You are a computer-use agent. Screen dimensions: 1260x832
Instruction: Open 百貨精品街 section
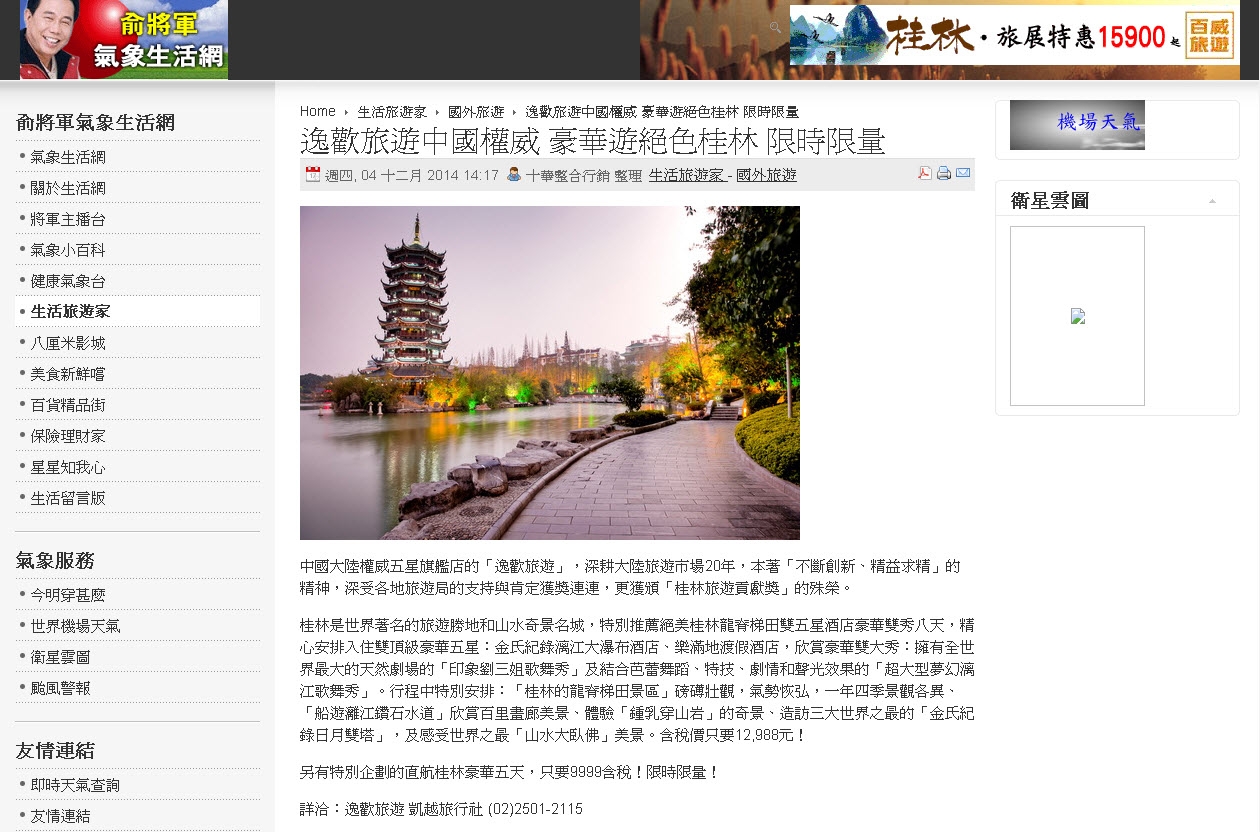click(68, 405)
